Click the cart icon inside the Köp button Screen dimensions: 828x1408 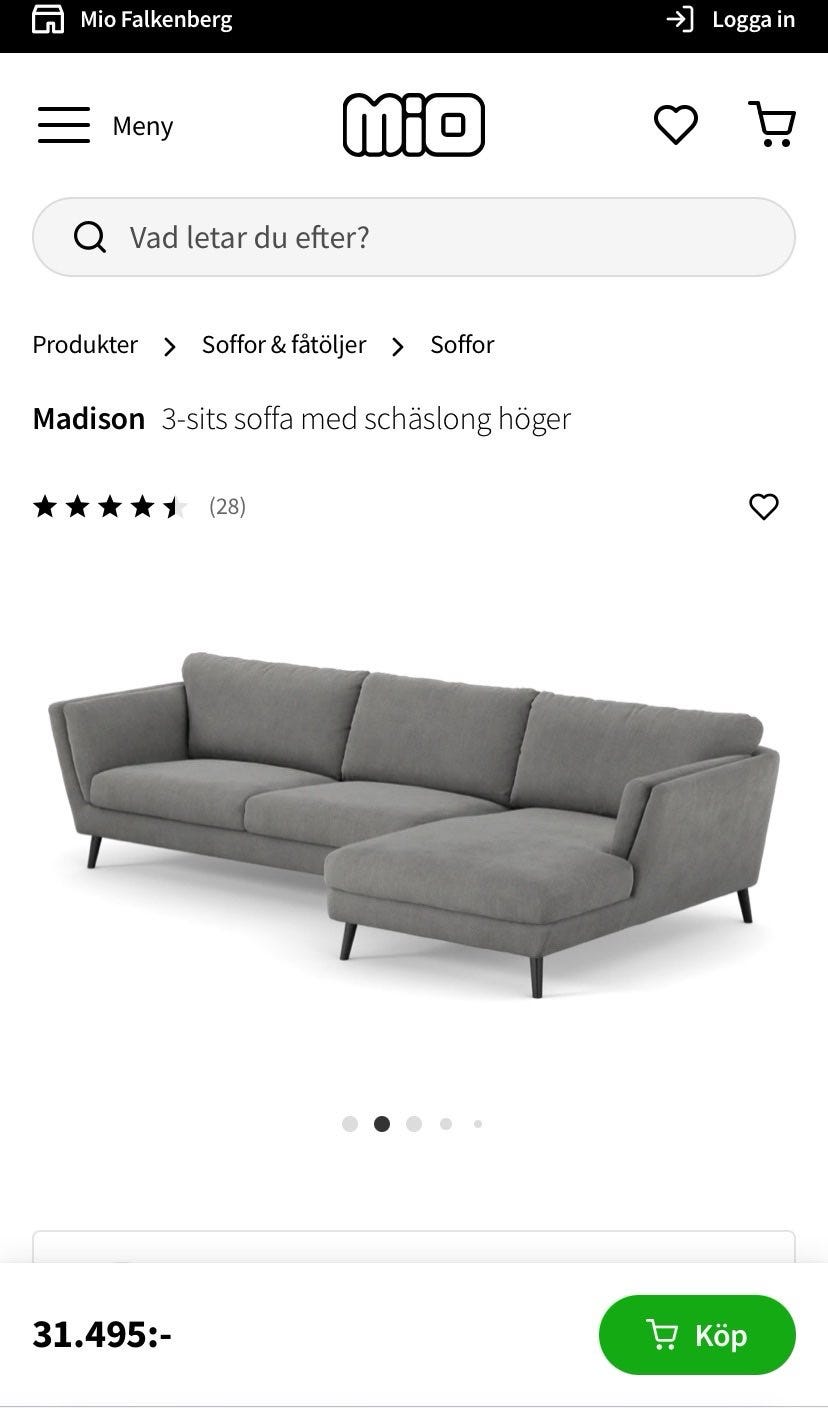click(666, 1334)
